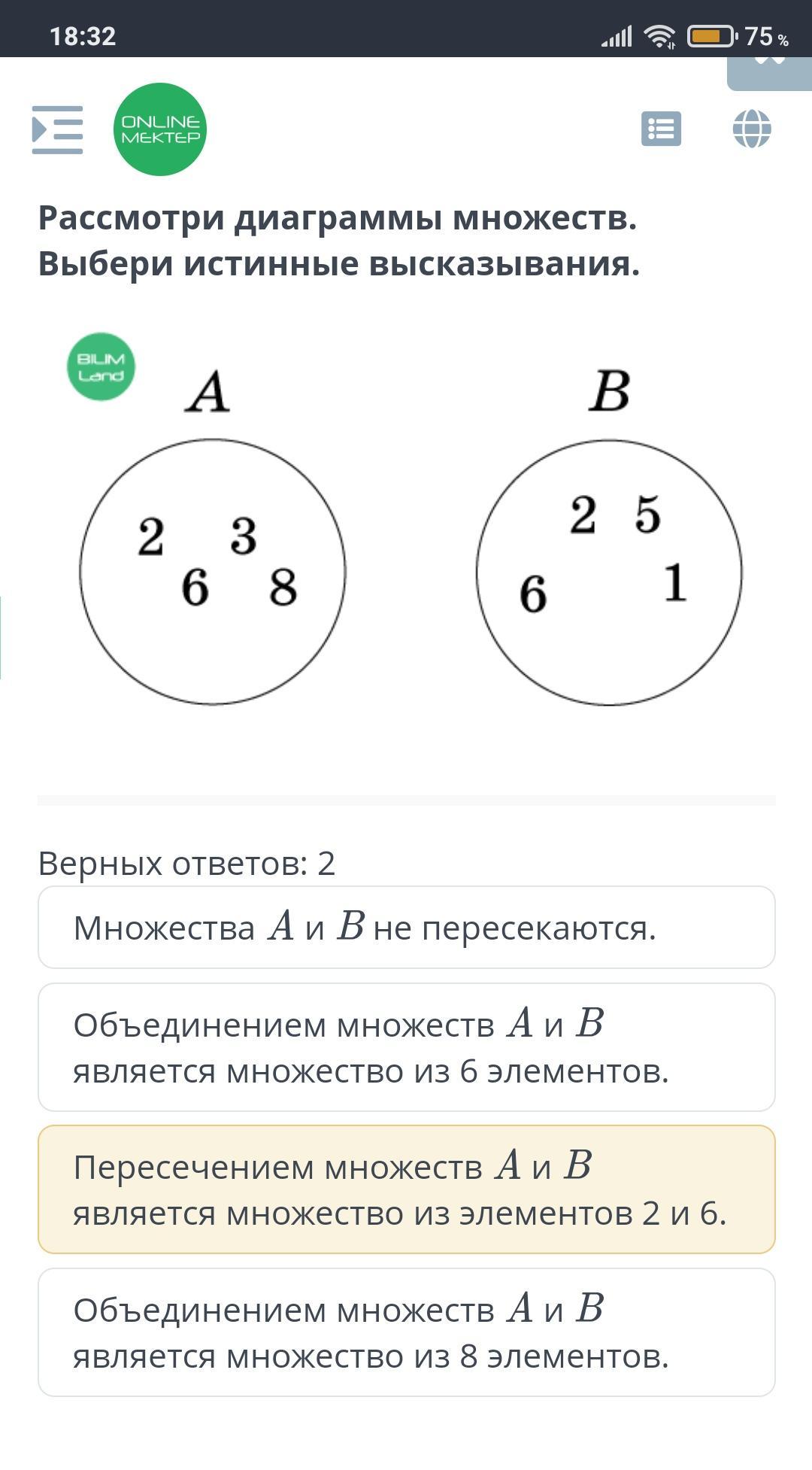Select answer about union of 6 elements
This screenshot has height=1470, width=812.
(406, 1046)
